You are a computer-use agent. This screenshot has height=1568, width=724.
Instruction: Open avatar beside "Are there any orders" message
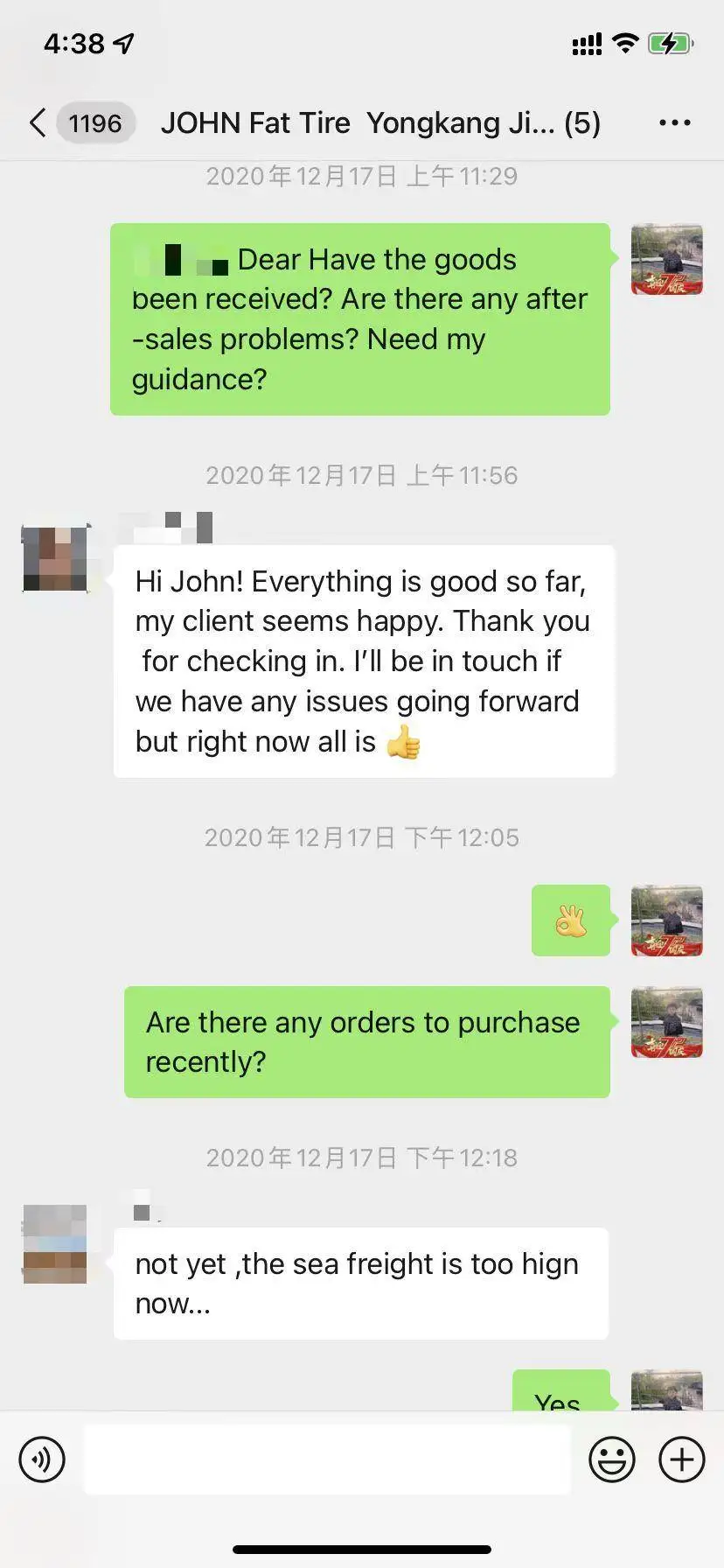click(666, 1022)
